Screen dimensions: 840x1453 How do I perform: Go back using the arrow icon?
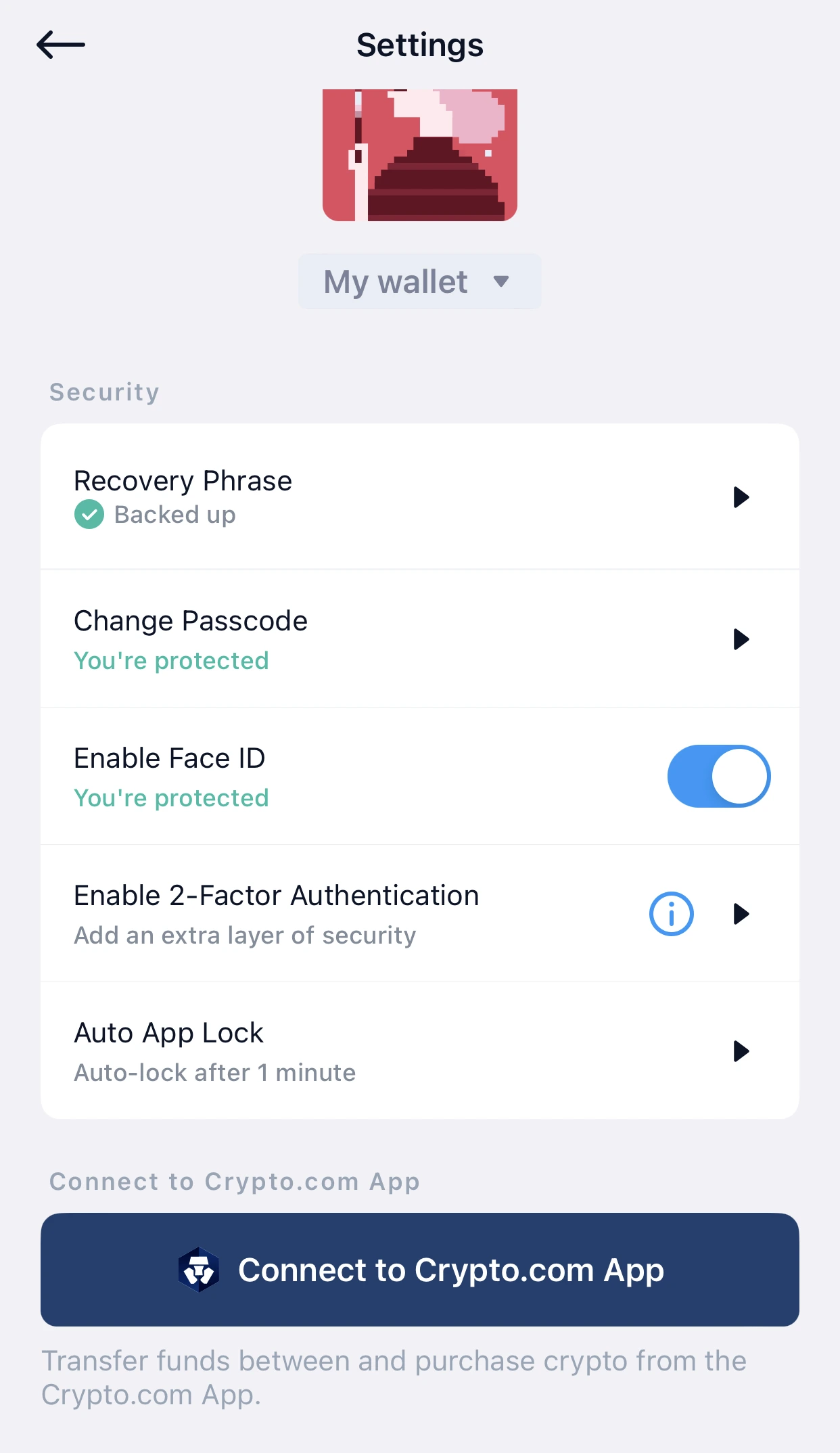tap(61, 45)
